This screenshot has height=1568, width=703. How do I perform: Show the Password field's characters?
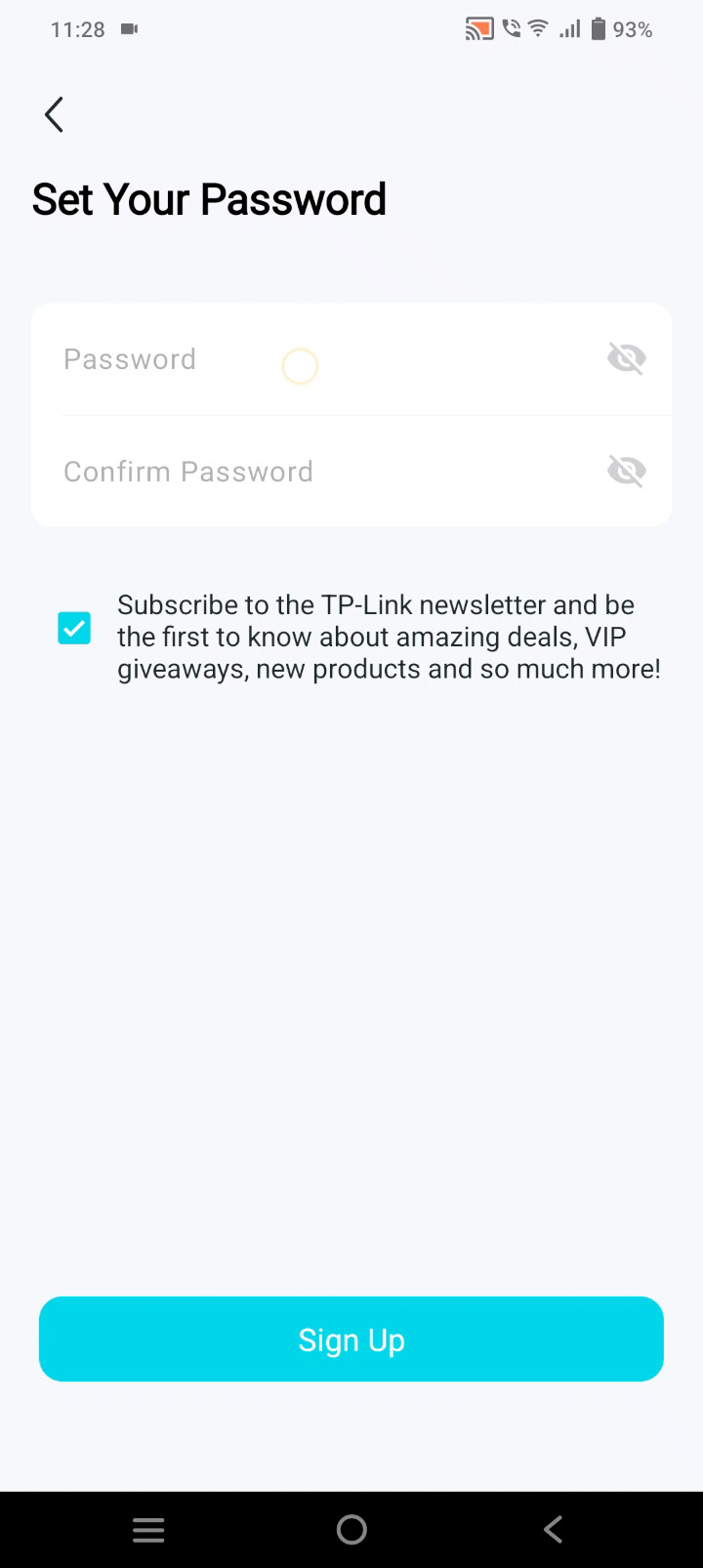[626, 359]
